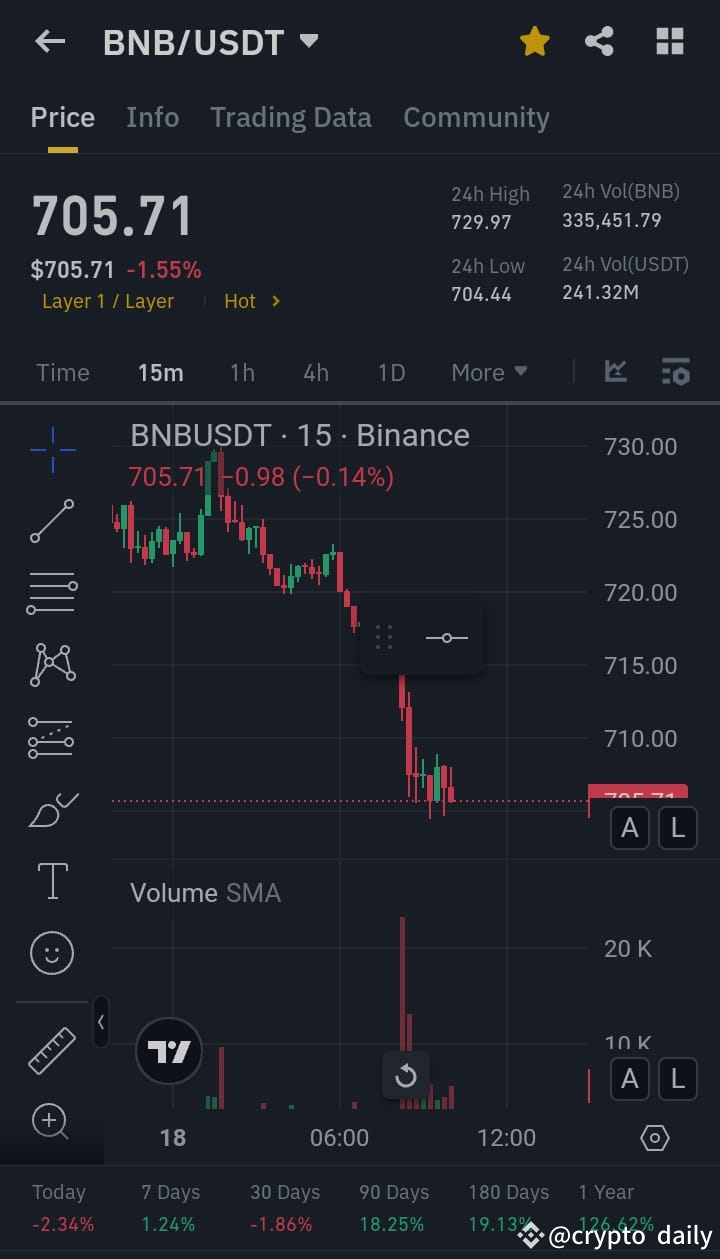Toggle auto scale with the A button
This screenshot has width=720, height=1259.
629,828
